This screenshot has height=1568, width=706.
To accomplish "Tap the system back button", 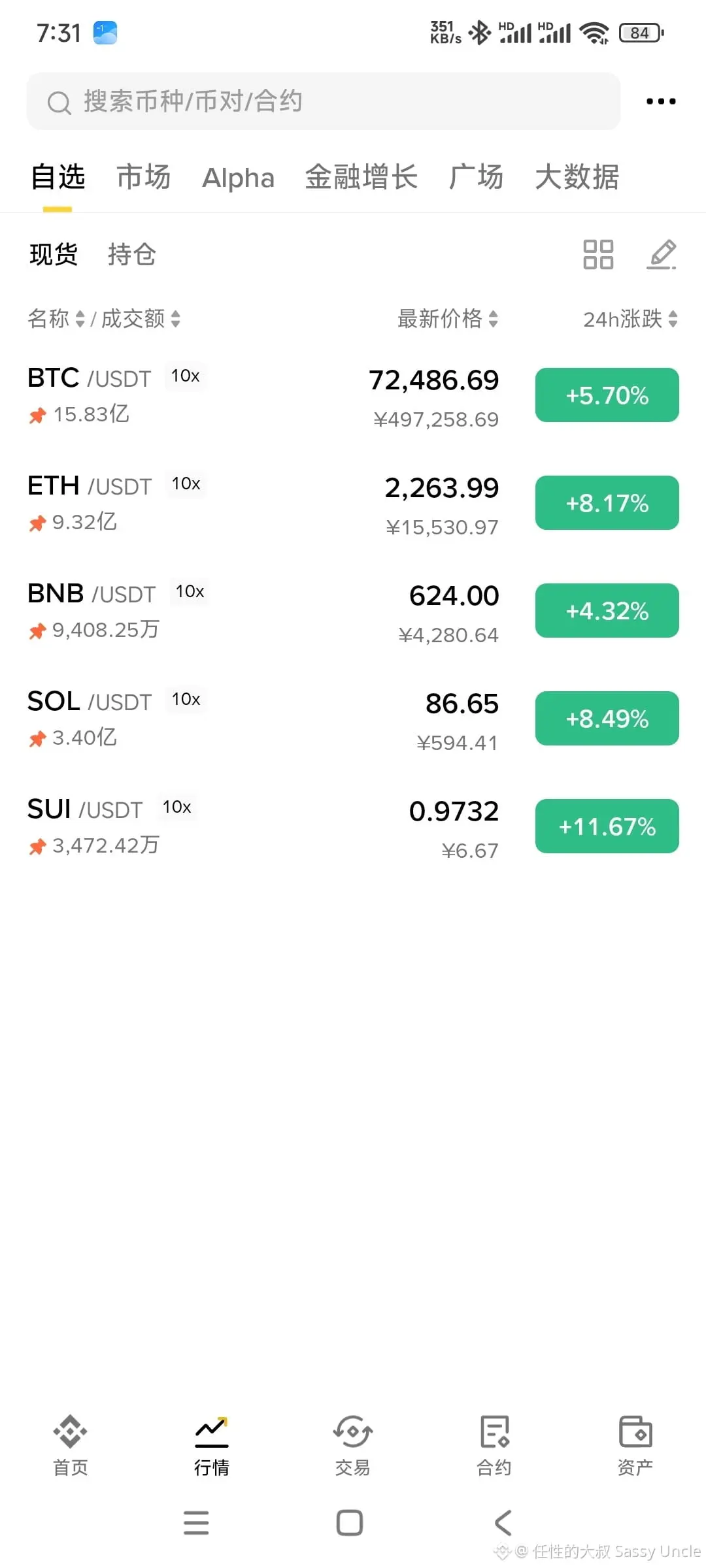I will point(503,1523).
